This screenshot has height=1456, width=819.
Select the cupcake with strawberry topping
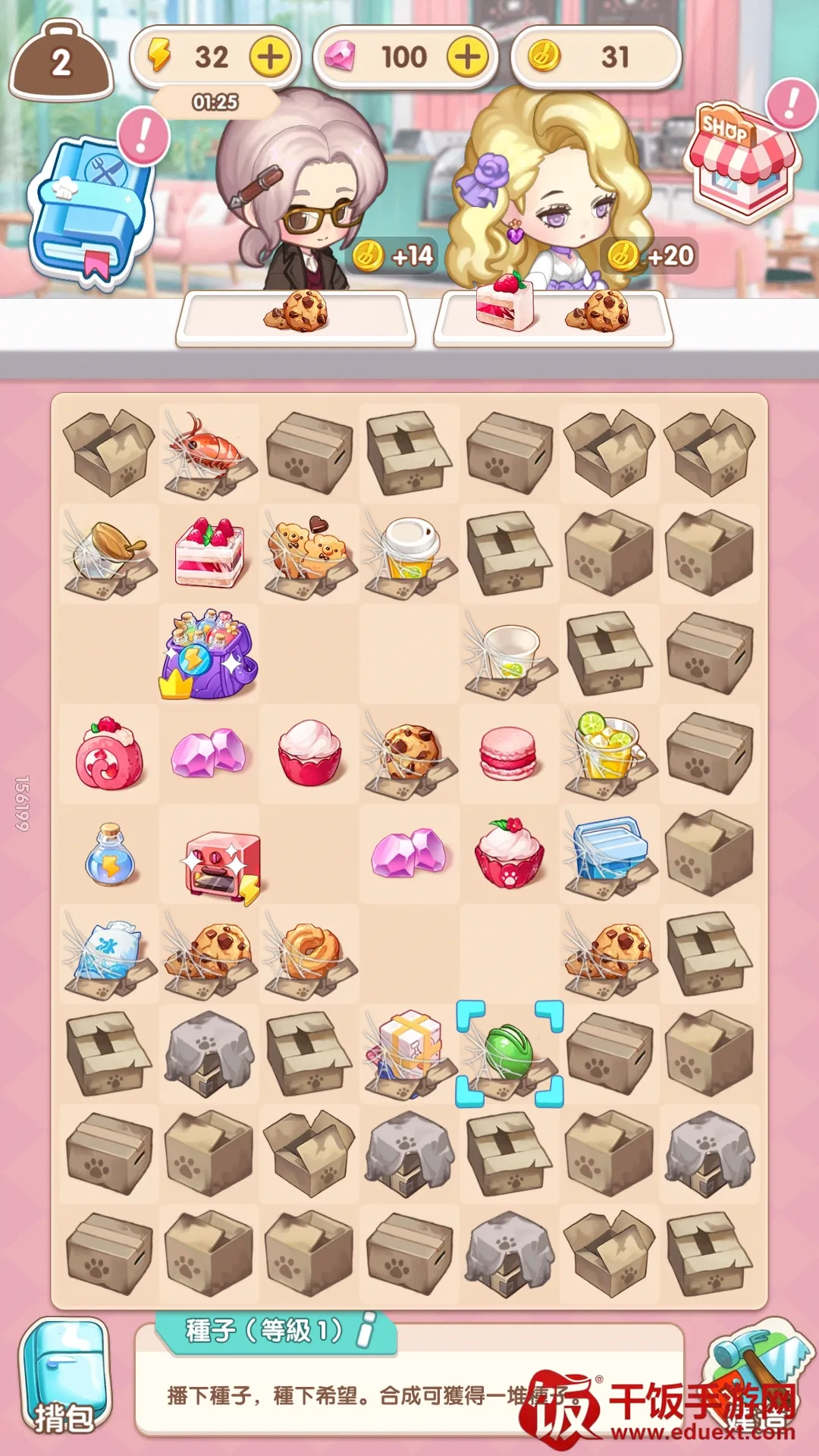[509, 853]
